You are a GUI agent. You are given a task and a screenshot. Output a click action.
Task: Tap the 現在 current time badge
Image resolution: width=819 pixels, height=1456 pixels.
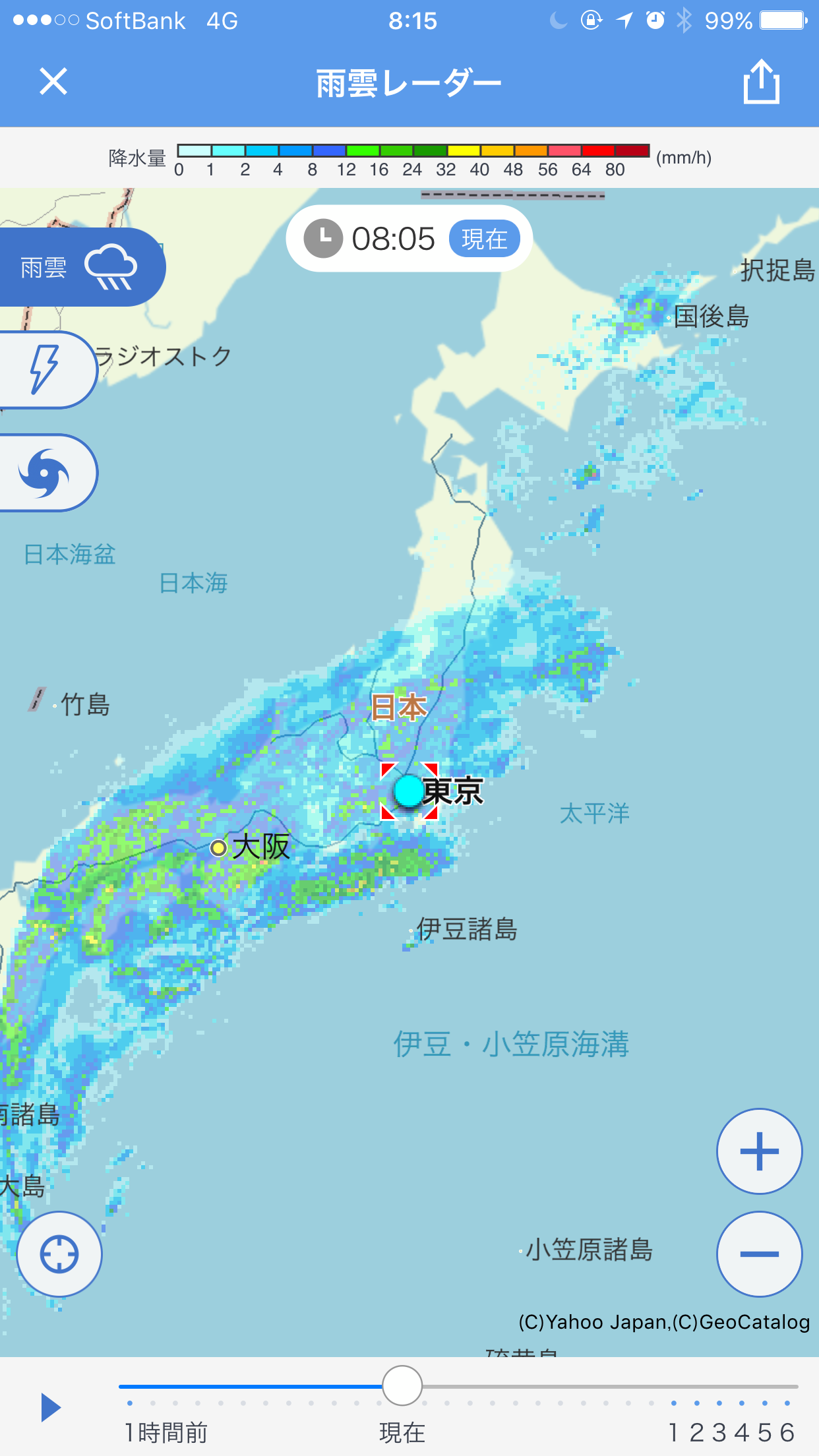pos(485,239)
